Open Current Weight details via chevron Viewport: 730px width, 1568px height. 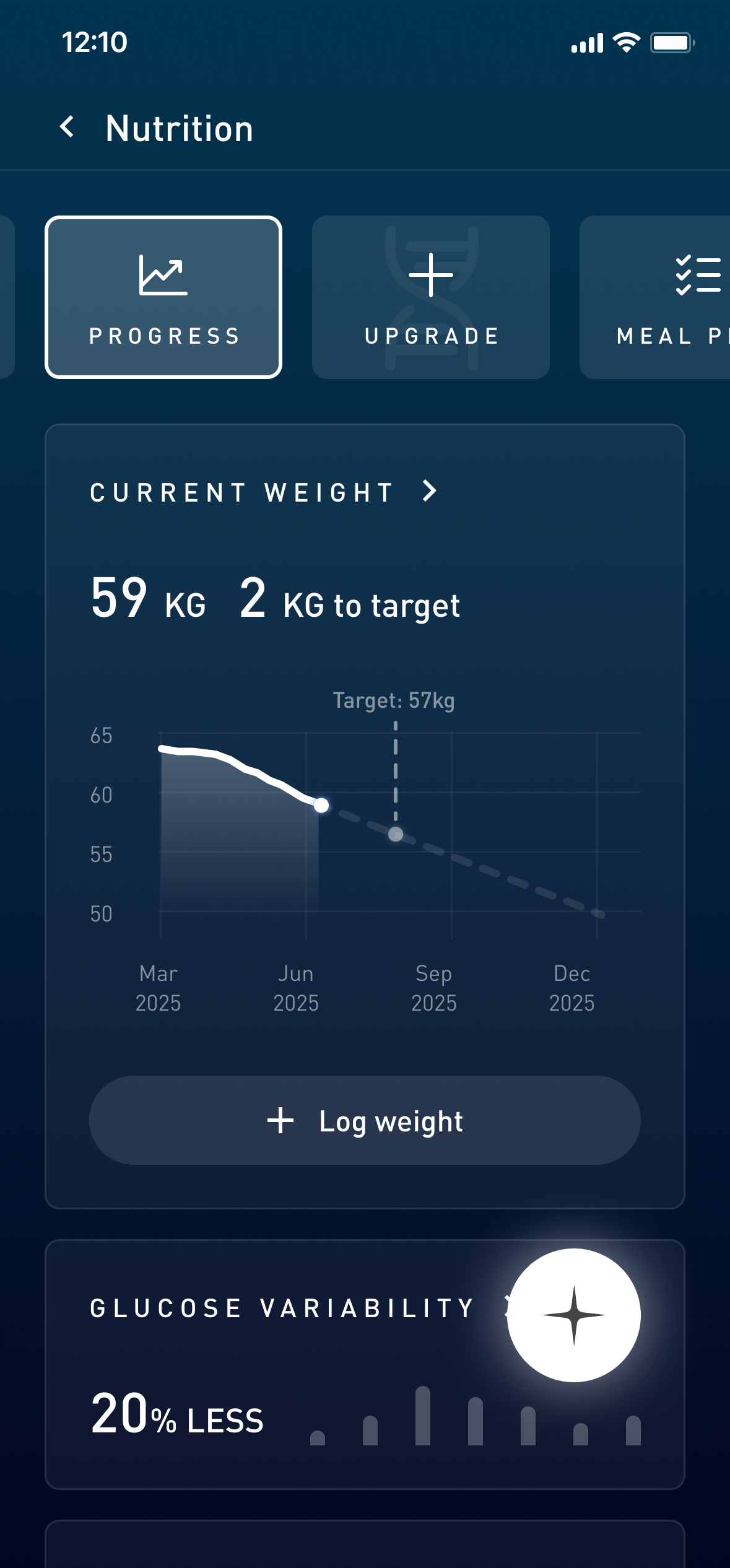coord(430,492)
